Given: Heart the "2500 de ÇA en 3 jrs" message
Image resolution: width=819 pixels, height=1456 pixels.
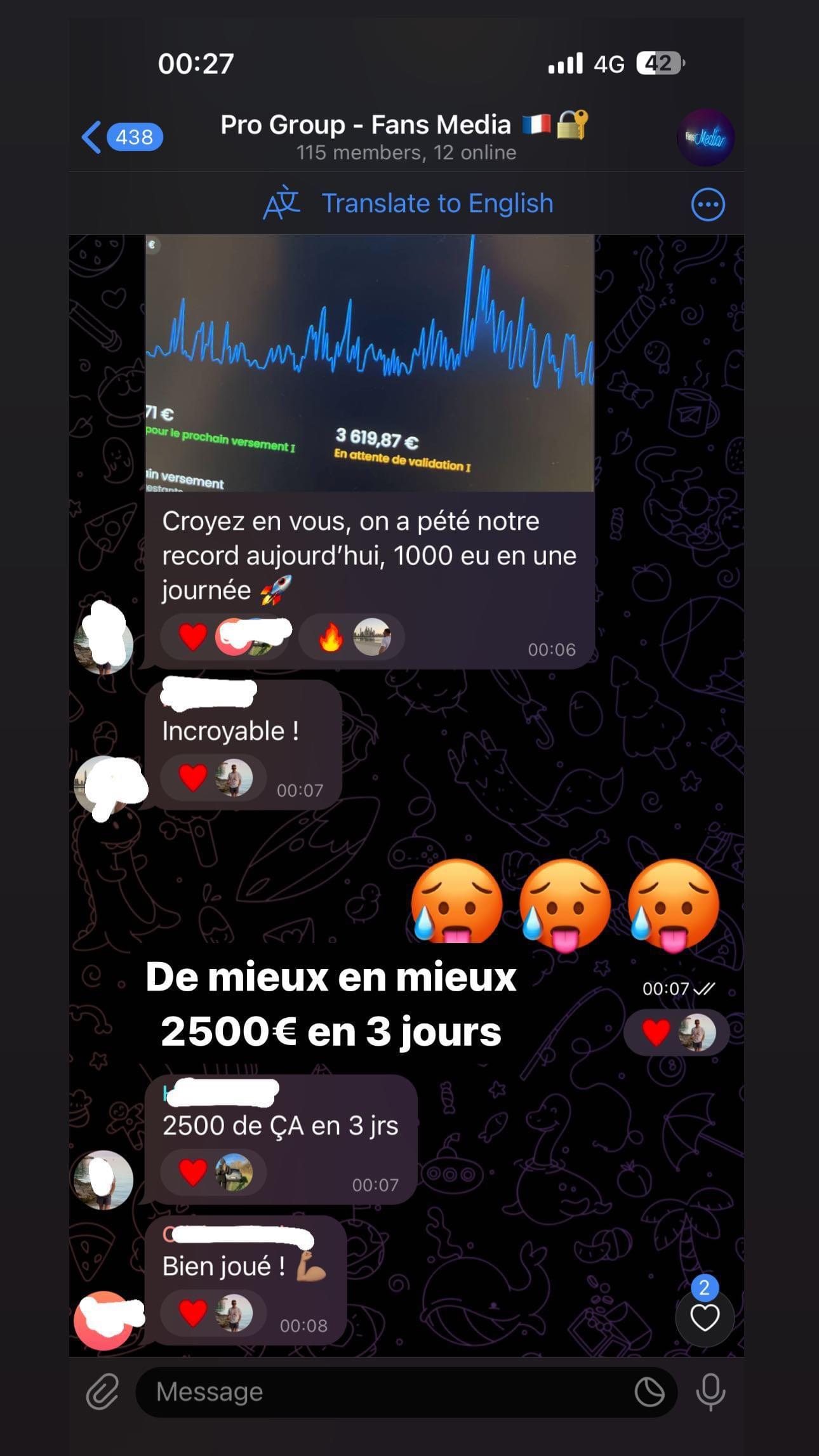Looking at the screenshot, I should (x=193, y=1172).
